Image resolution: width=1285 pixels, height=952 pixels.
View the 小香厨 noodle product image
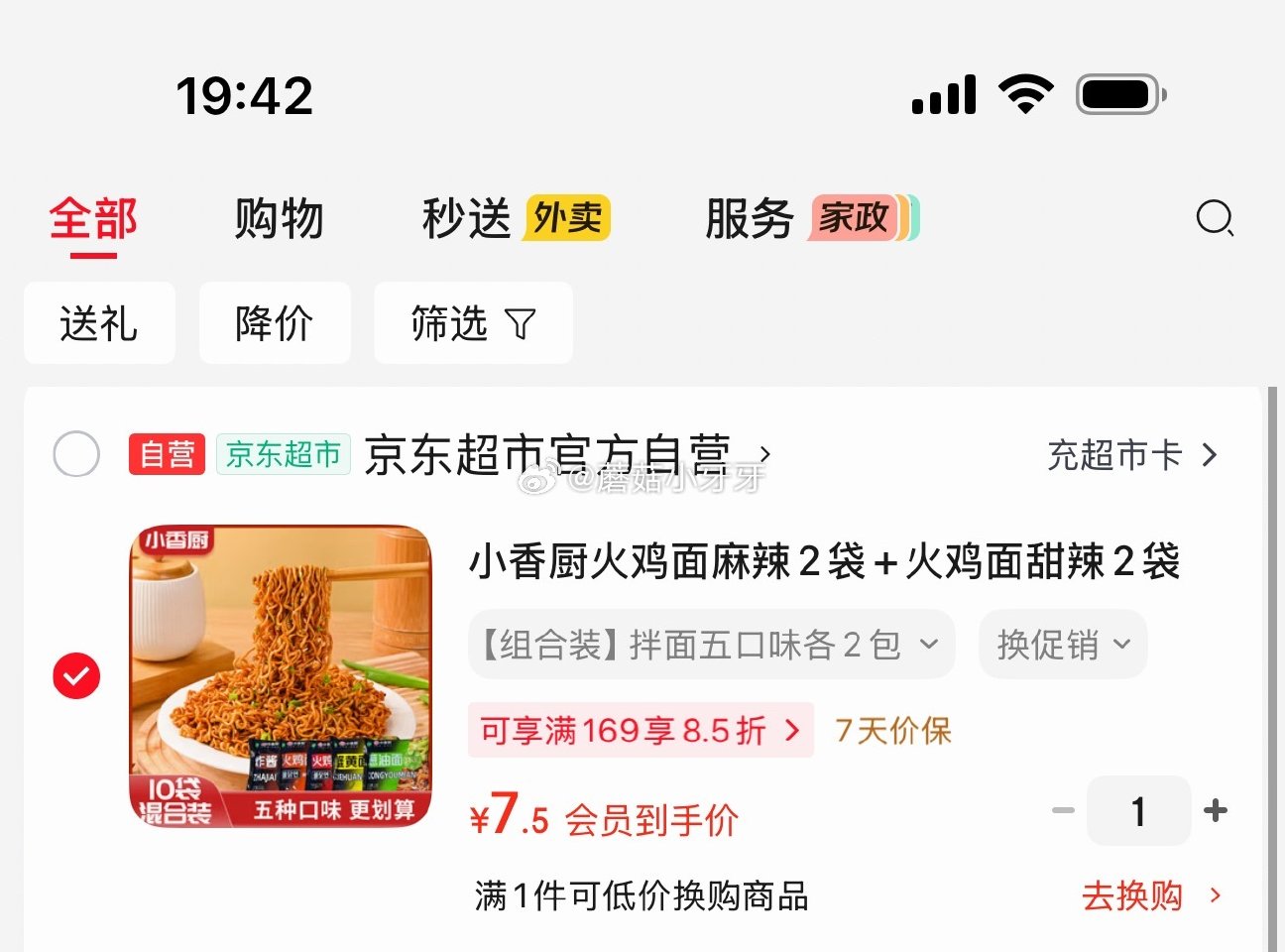tap(282, 676)
